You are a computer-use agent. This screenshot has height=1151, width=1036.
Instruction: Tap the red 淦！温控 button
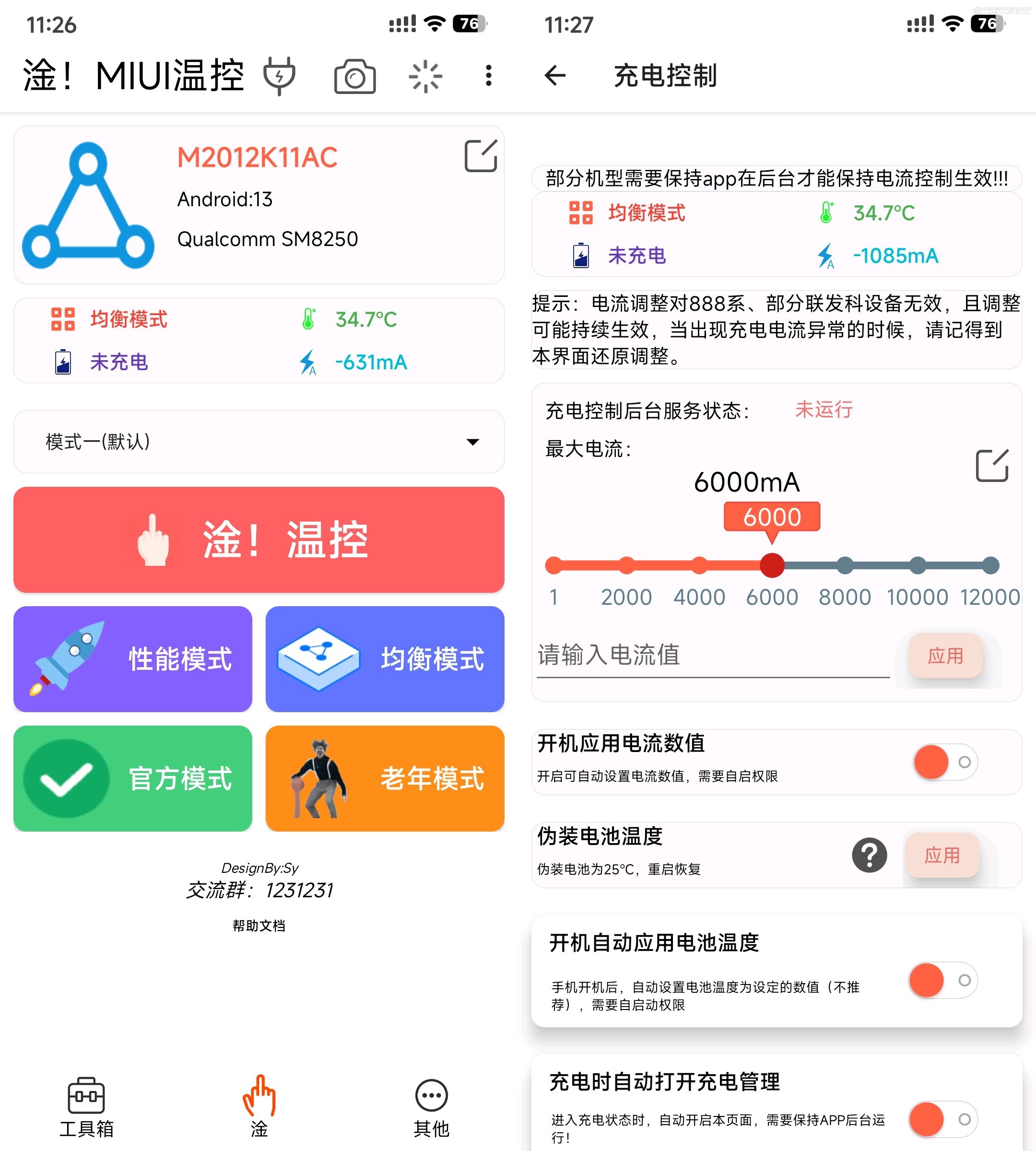pyautogui.click(x=259, y=540)
